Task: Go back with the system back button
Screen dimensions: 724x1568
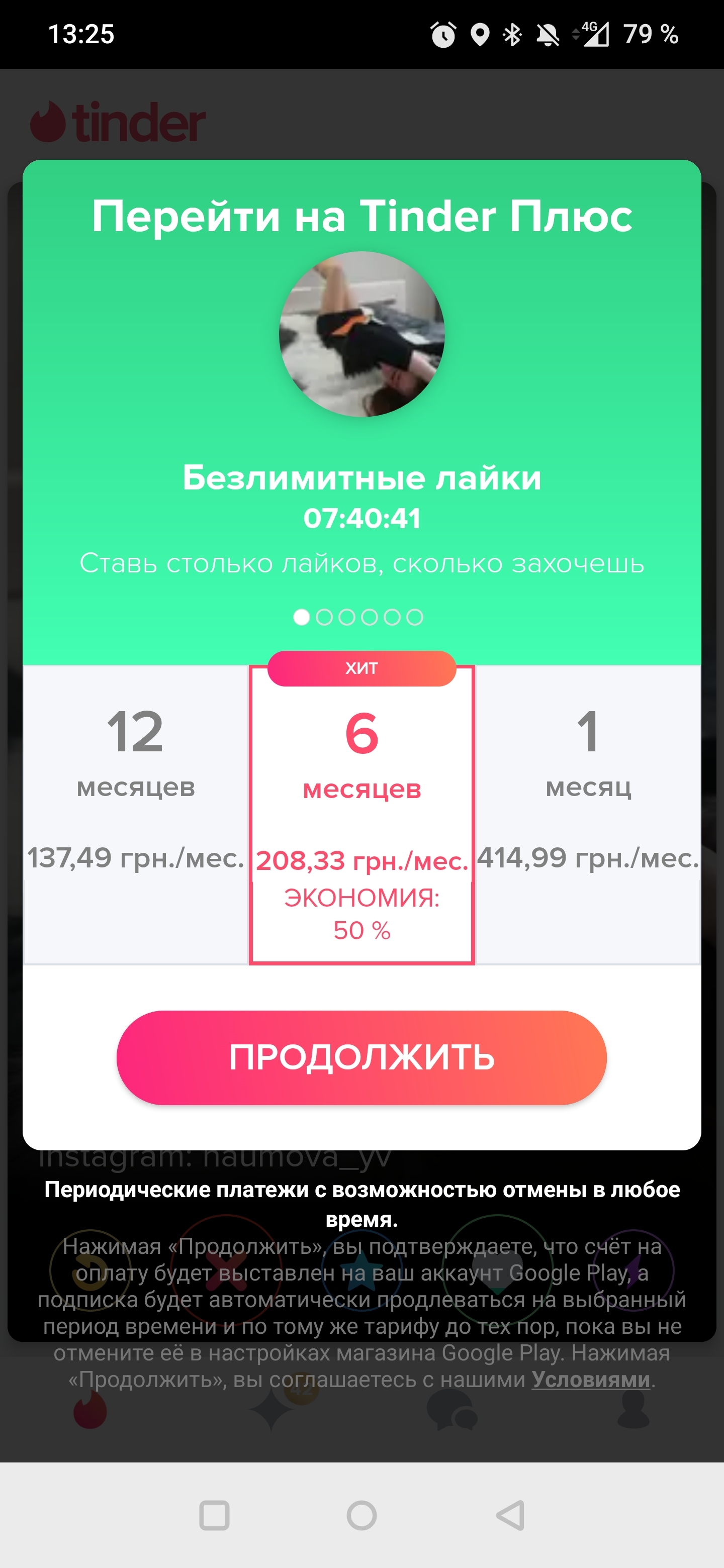Action: pyautogui.click(x=510, y=1515)
